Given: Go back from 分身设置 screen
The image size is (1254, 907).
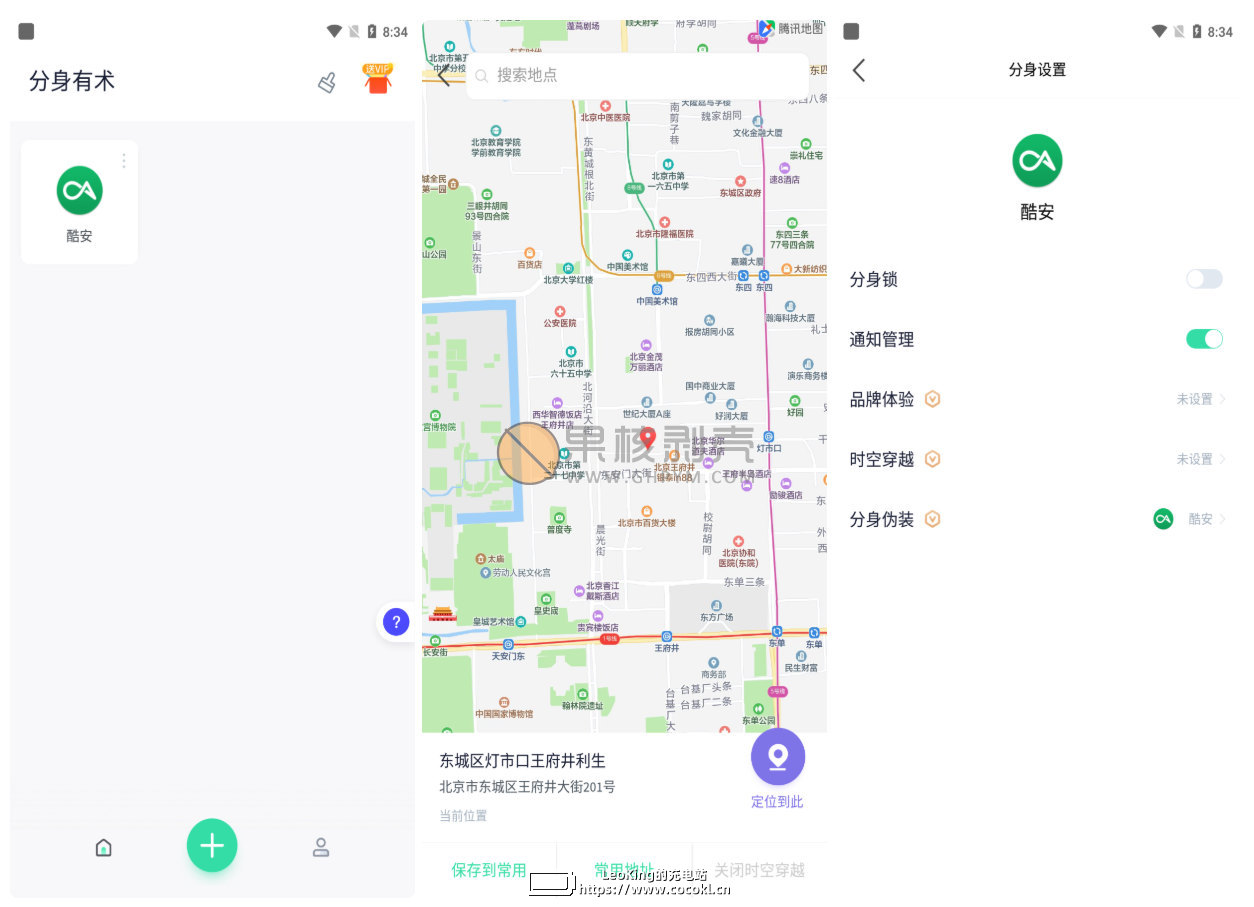Looking at the screenshot, I should (x=859, y=70).
